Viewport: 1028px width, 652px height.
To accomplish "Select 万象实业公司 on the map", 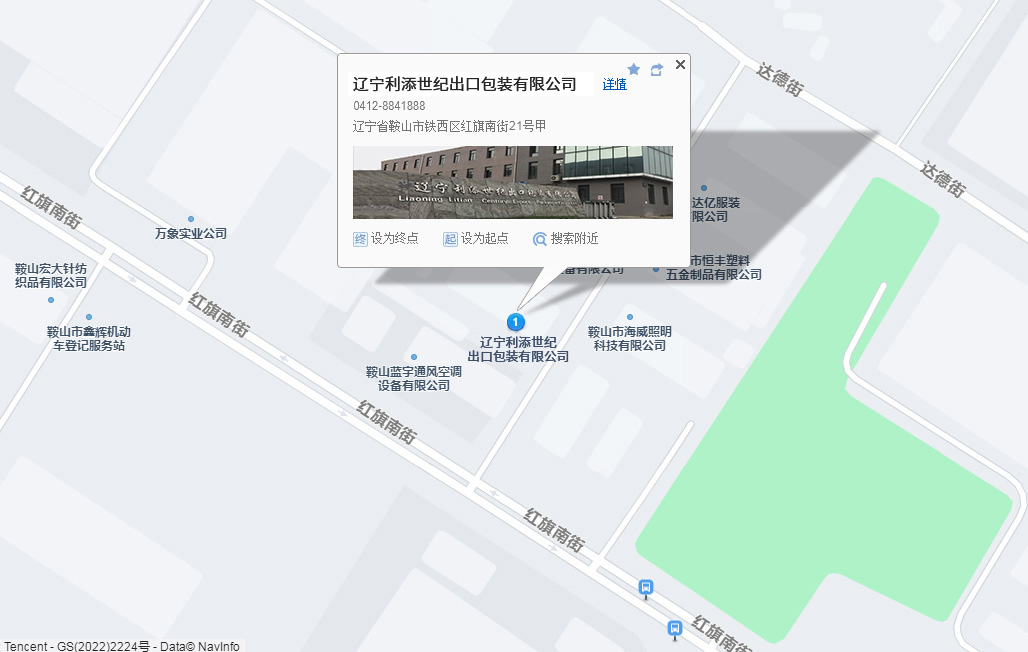I will point(191,233).
